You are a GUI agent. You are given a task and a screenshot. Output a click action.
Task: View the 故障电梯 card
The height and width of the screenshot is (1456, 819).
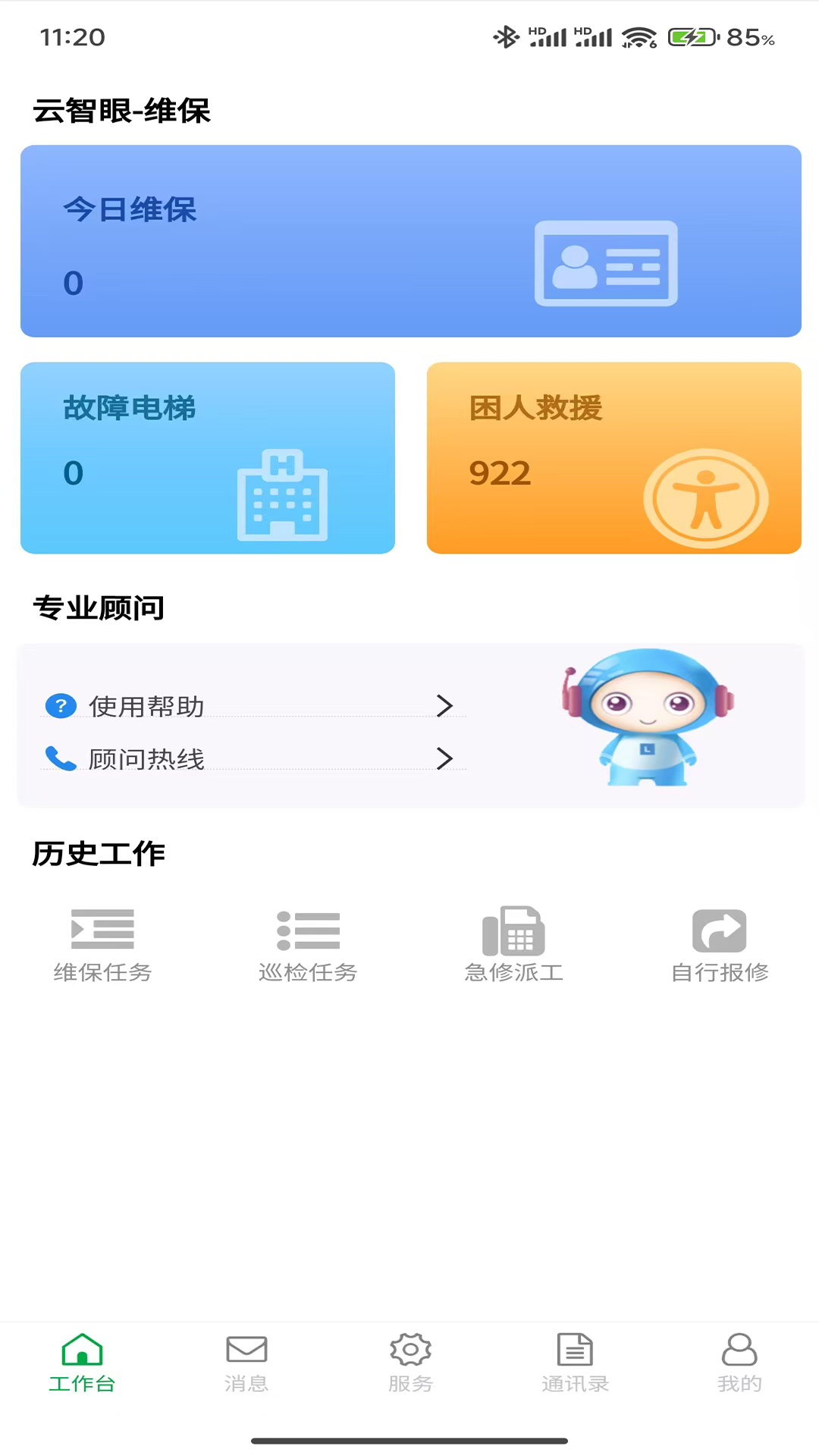[207, 458]
